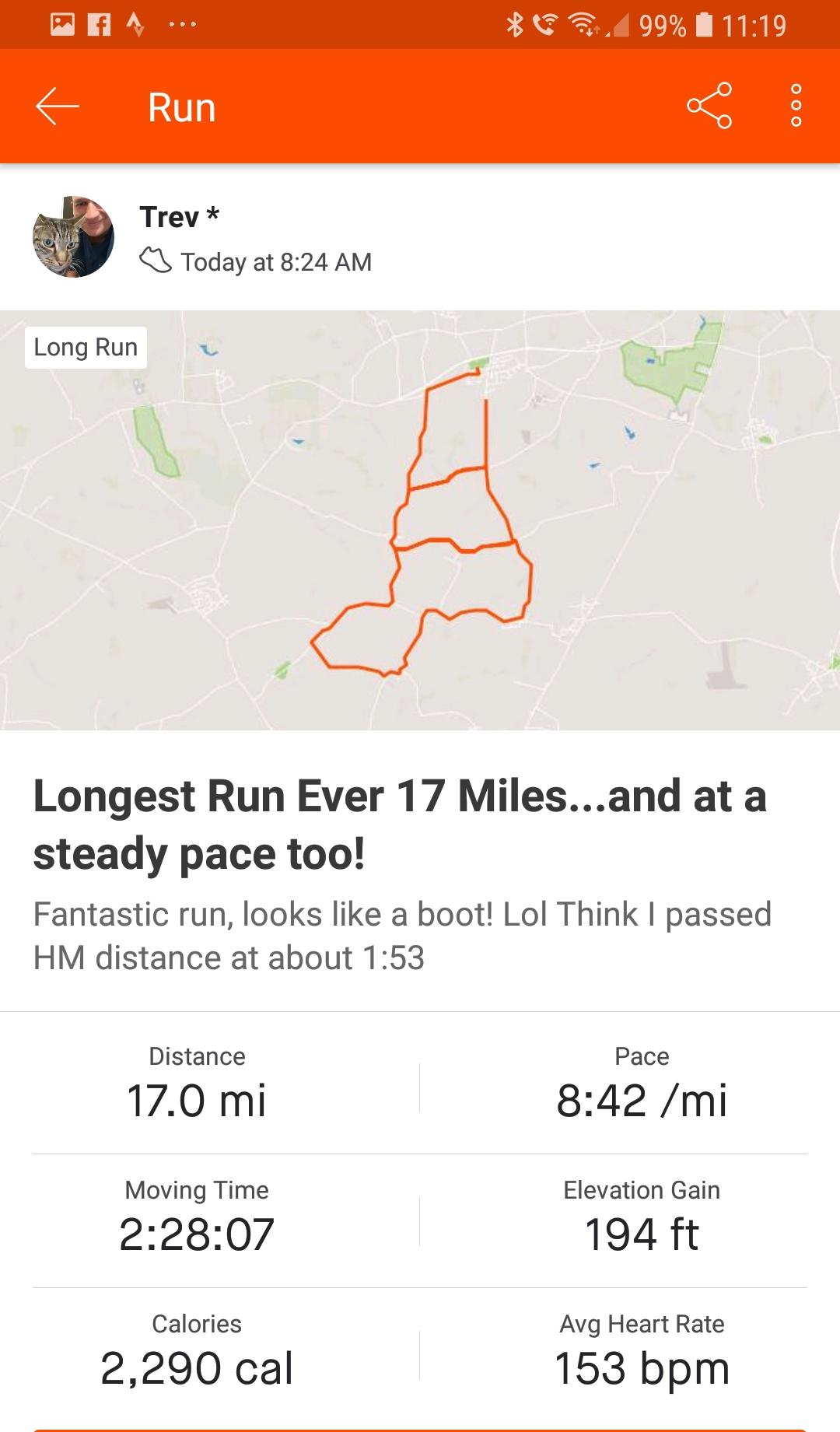
Task: Go back from the Run screen
Action: click(x=58, y=107)
